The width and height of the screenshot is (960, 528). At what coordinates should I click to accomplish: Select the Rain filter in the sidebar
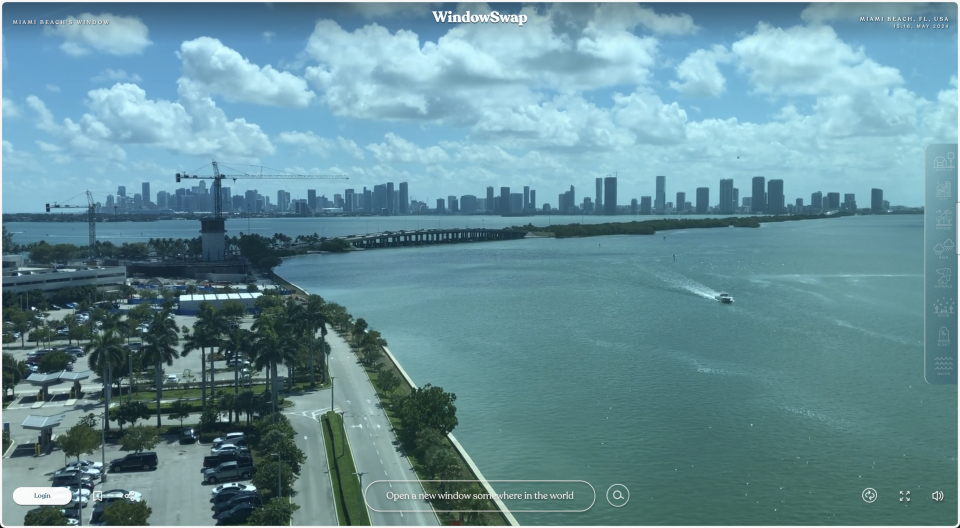pyautogui.click(x=943, y=248)
